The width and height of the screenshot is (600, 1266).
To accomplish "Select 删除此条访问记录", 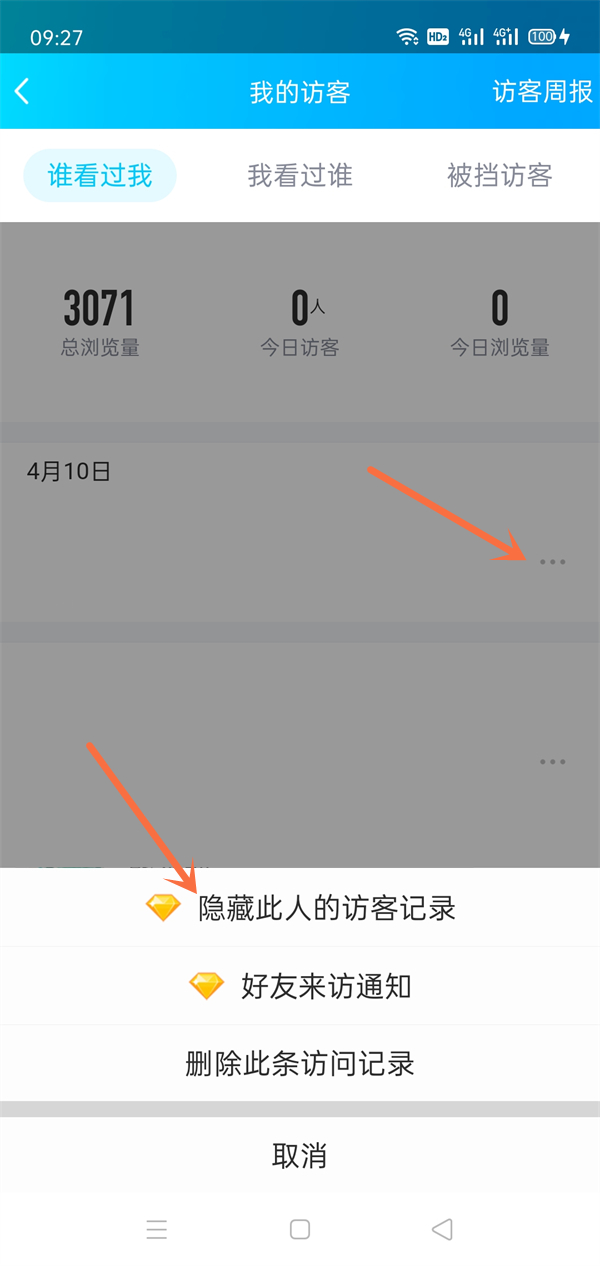I will pyautogui.click(x=300, y=1063).
